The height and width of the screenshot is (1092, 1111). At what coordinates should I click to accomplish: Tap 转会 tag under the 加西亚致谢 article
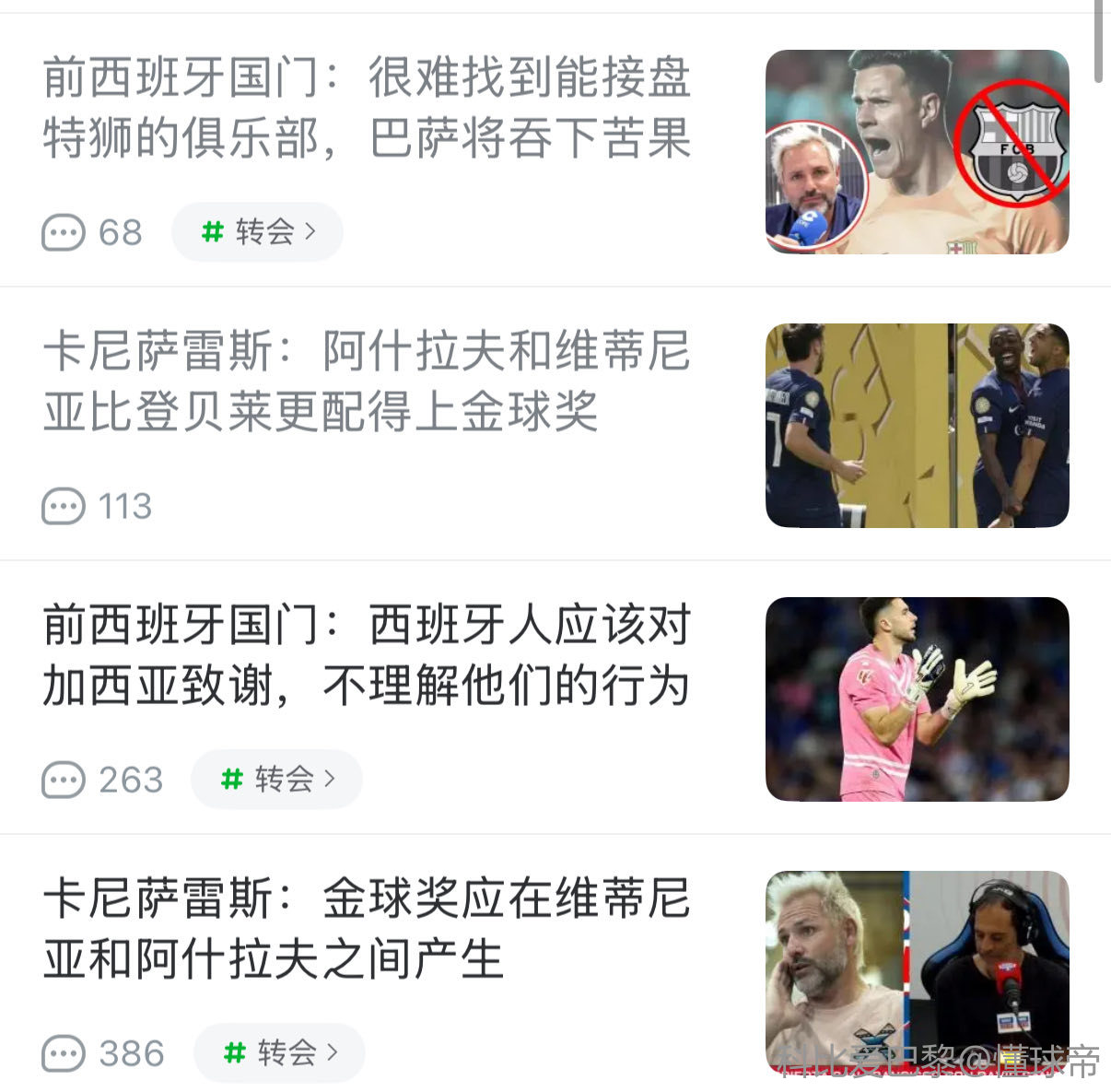click(276, 780)
